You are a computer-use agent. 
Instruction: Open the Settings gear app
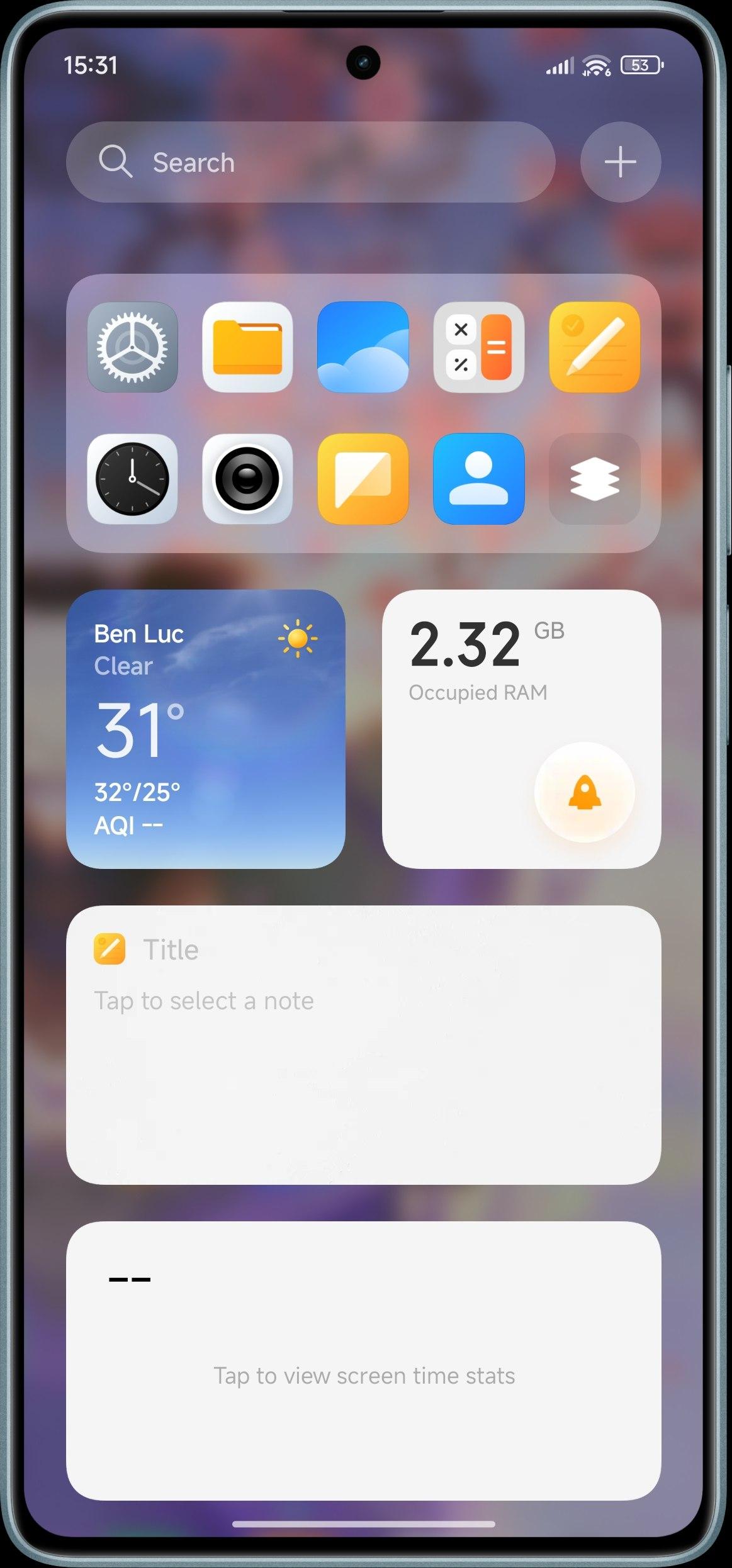coord(132,347)
